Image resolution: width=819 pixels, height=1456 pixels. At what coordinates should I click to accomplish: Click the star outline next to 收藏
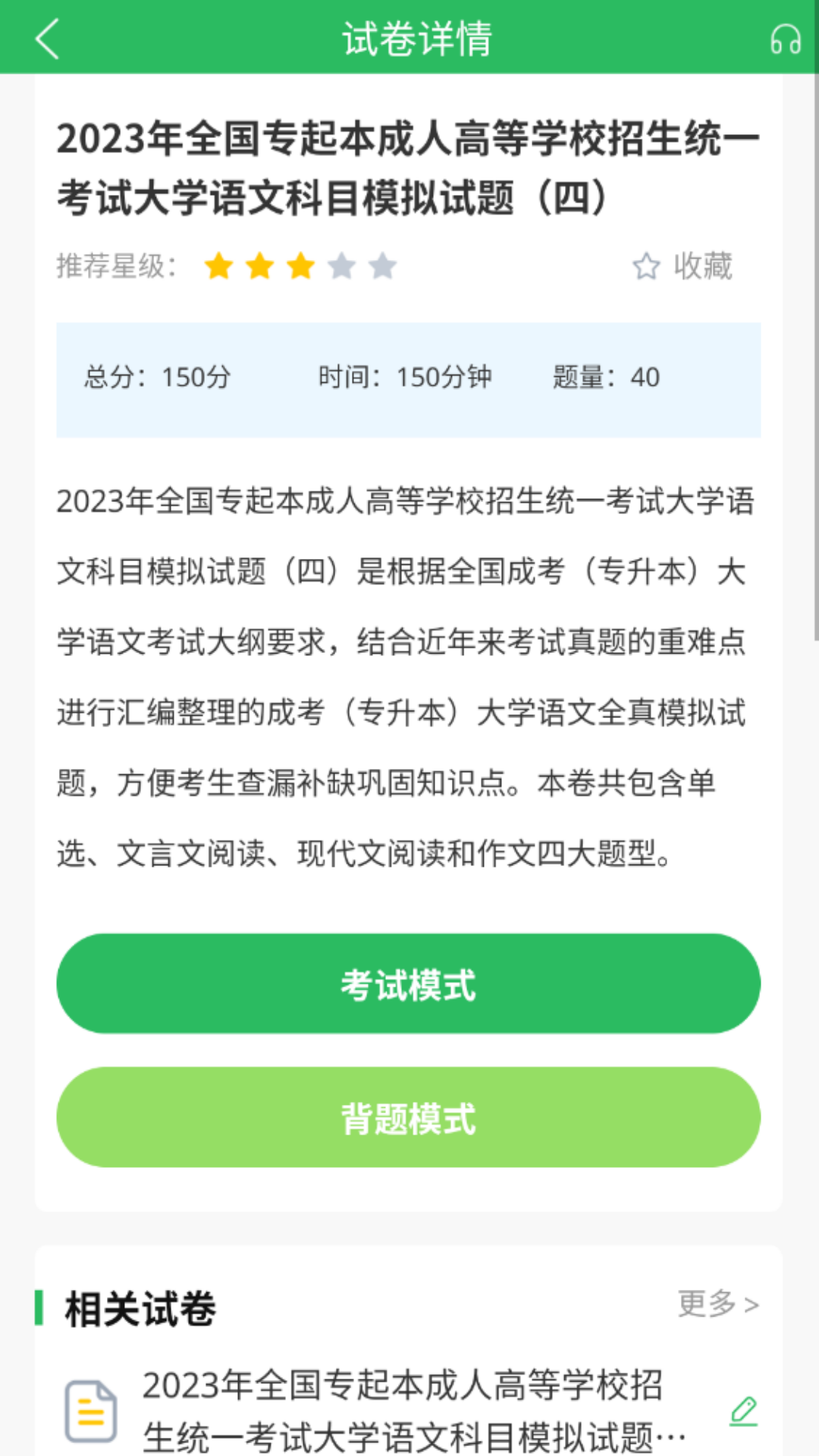coord(645,267)
